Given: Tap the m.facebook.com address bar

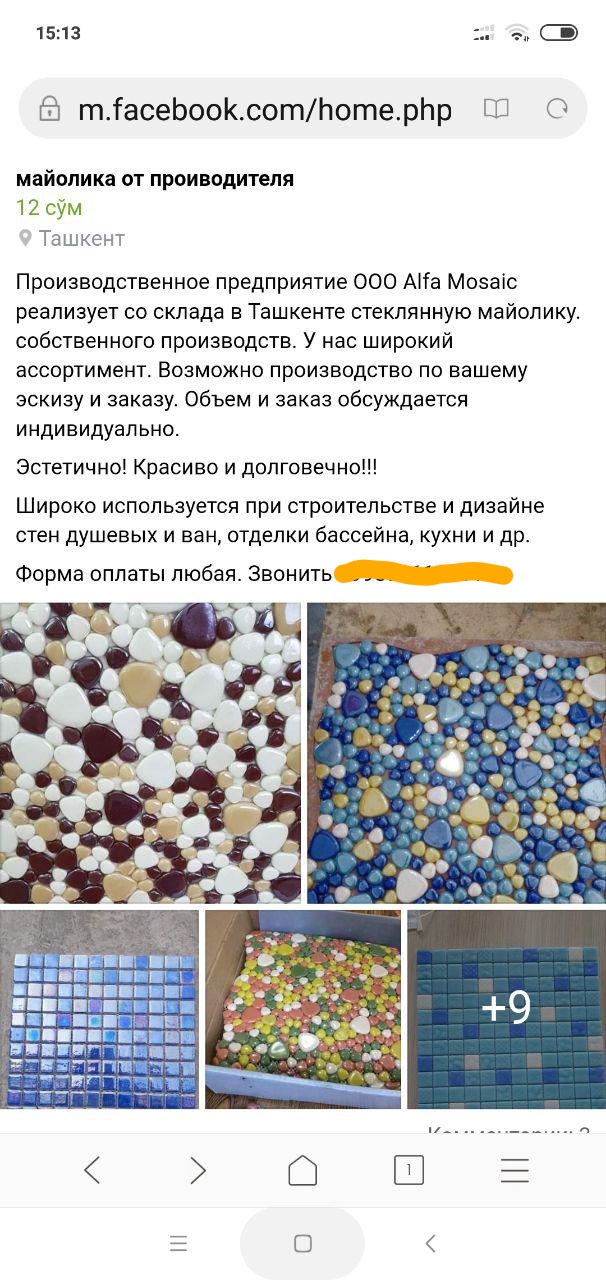Looking at the screenshot, I should tap(264, 109).
